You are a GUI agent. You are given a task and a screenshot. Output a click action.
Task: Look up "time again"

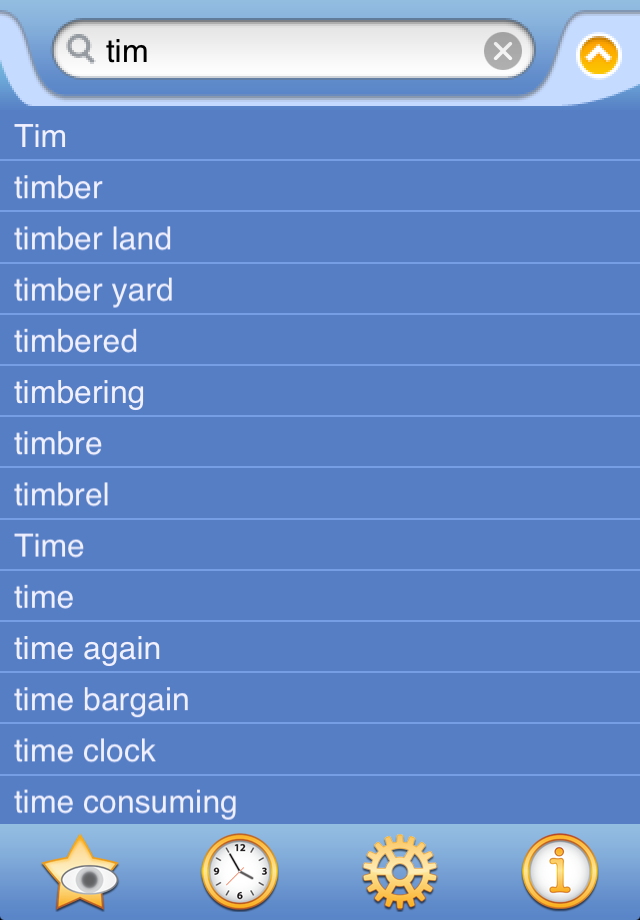(x=320, y=648)
